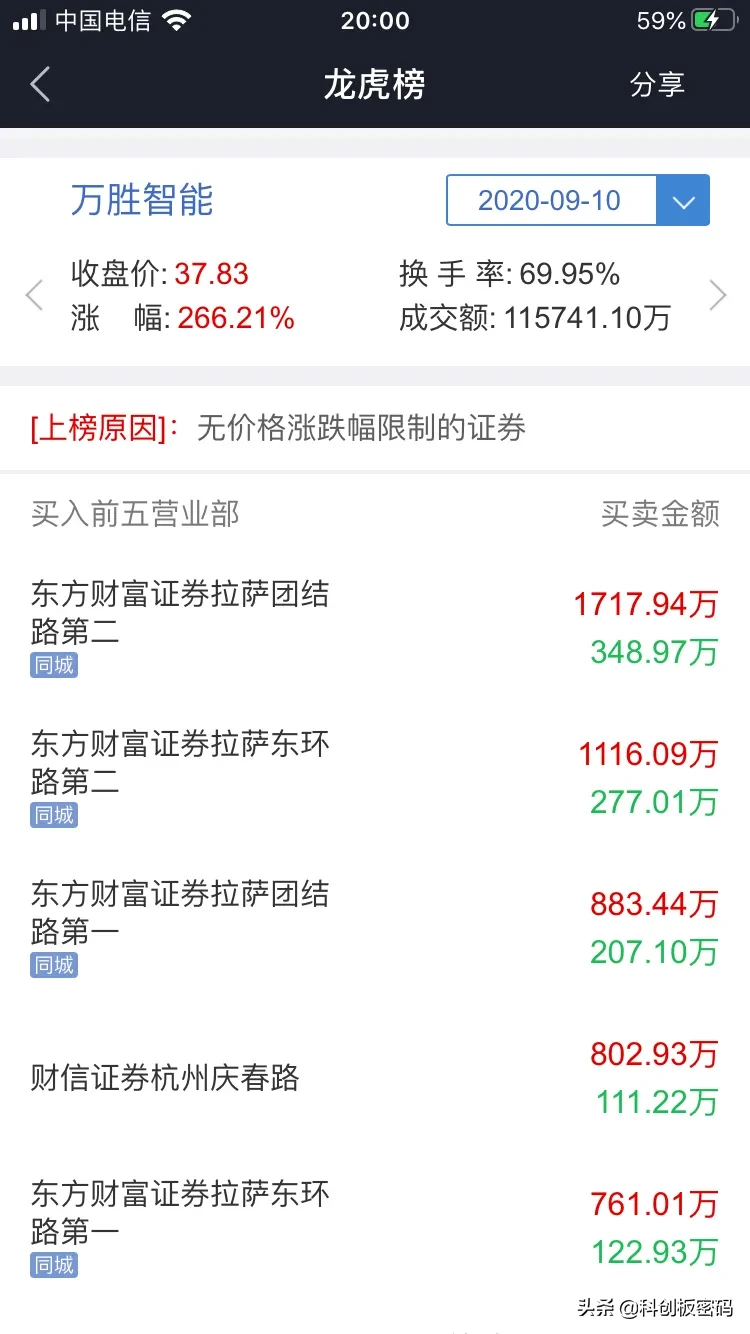
Task: Tap 分享 to share this page
Action: pyautogui.click(x=657, y=85)
